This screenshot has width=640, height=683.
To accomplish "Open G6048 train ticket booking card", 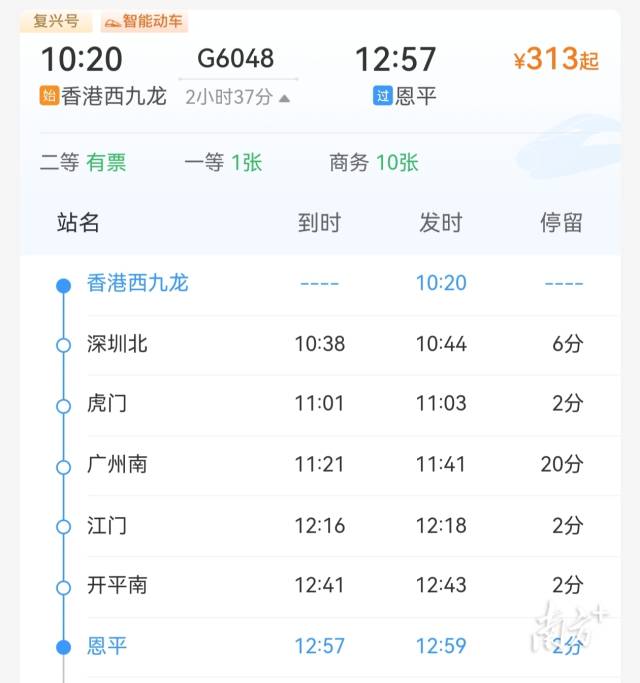I will click(x=236, y=58).
